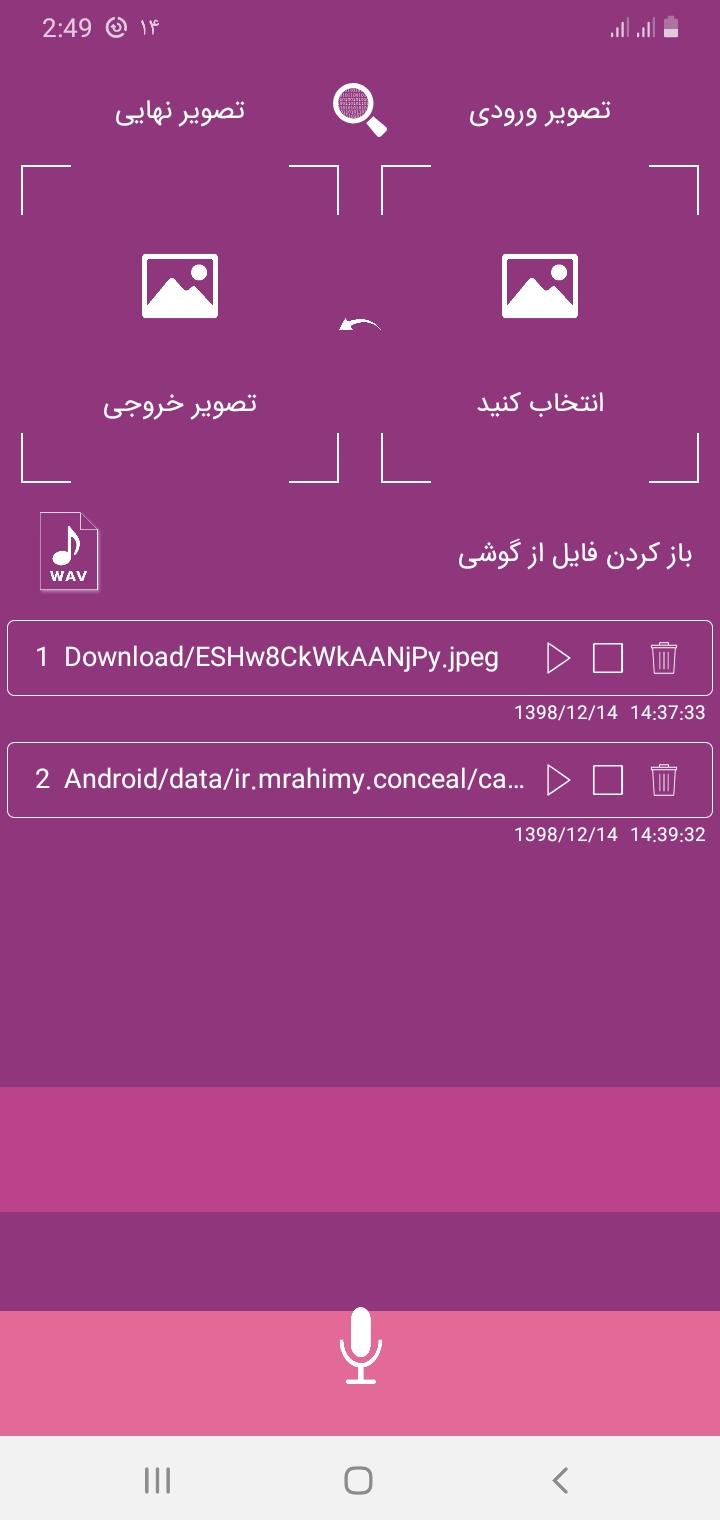Go to home screen via system home button
The height and width of the screenshot is (1520, 720).
pyautogui.click(x=358, y=1480)
